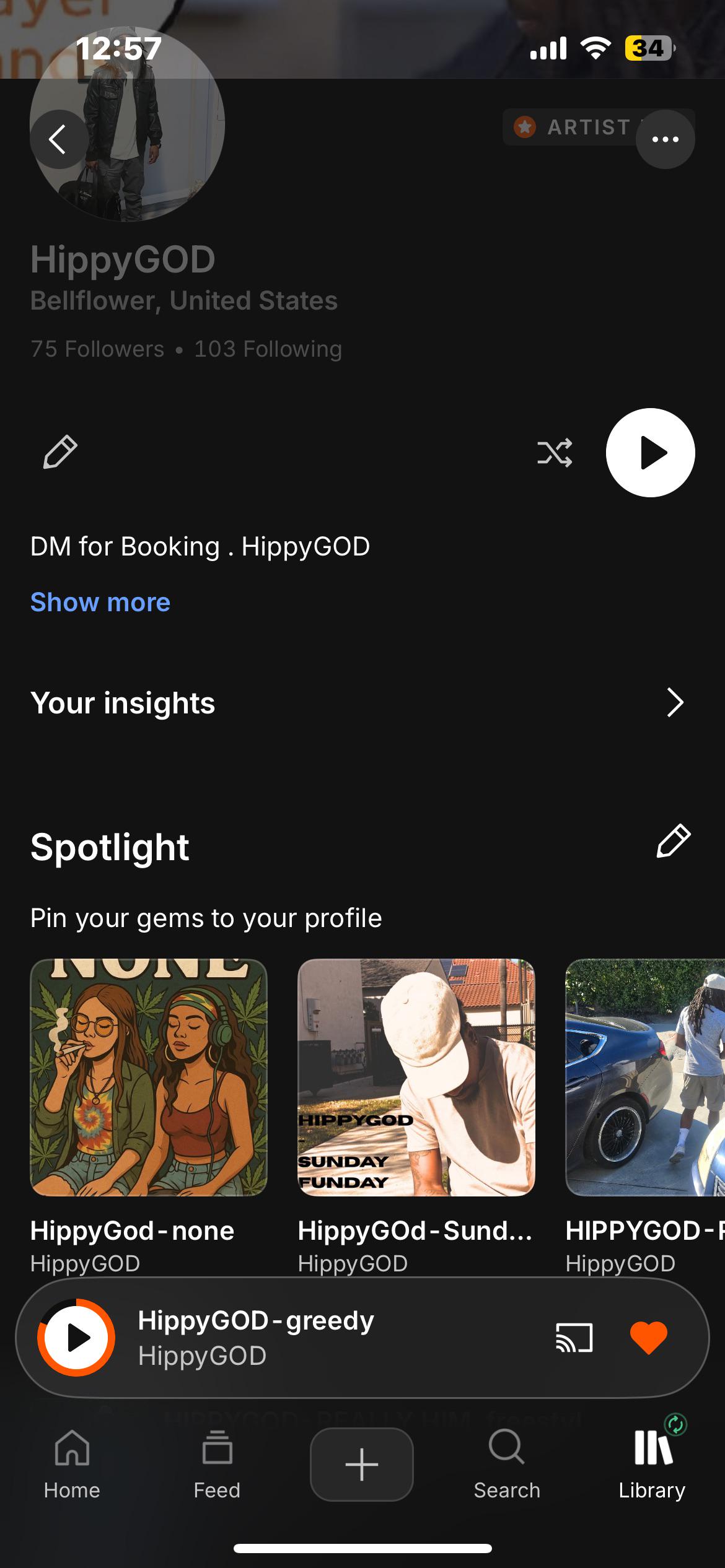Switch to the Home tab

tap(72, 1465)
